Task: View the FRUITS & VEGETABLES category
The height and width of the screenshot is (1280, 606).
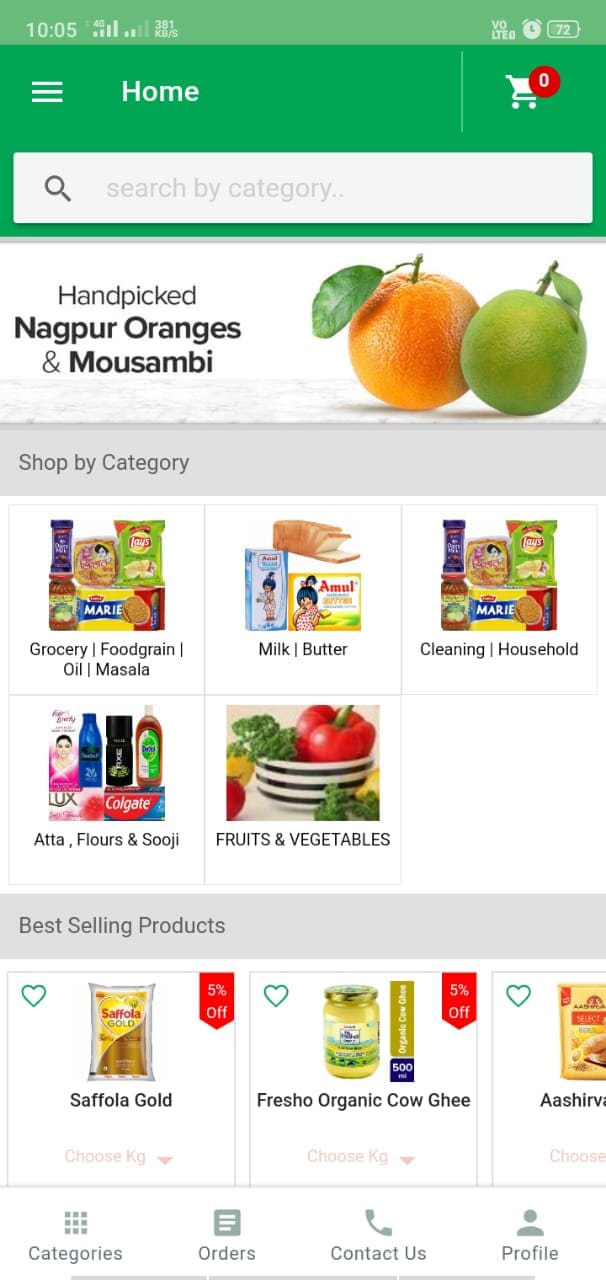Action: [303, 789]
